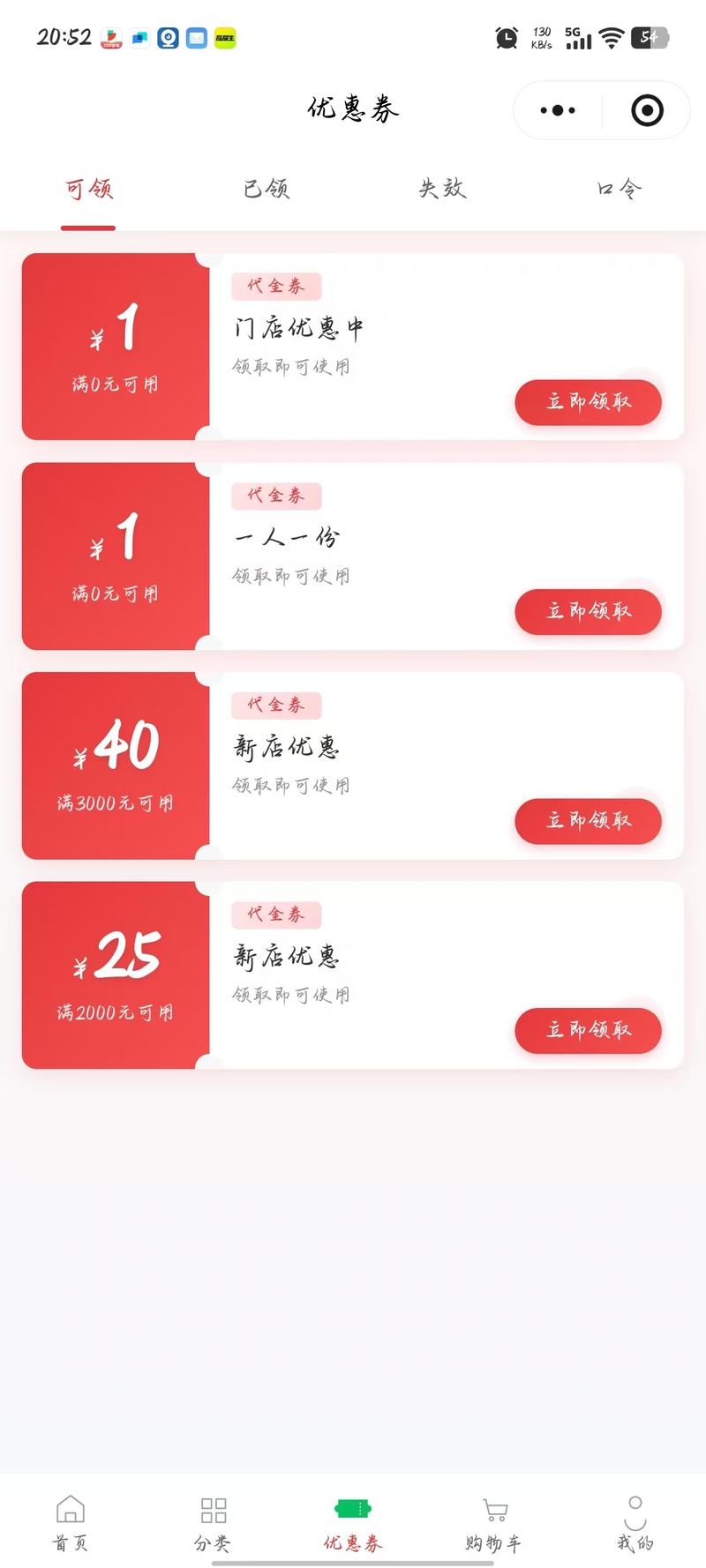Select the 可领 tab
The width and height of the screenshot is (706, 1568).
[88, 189]
